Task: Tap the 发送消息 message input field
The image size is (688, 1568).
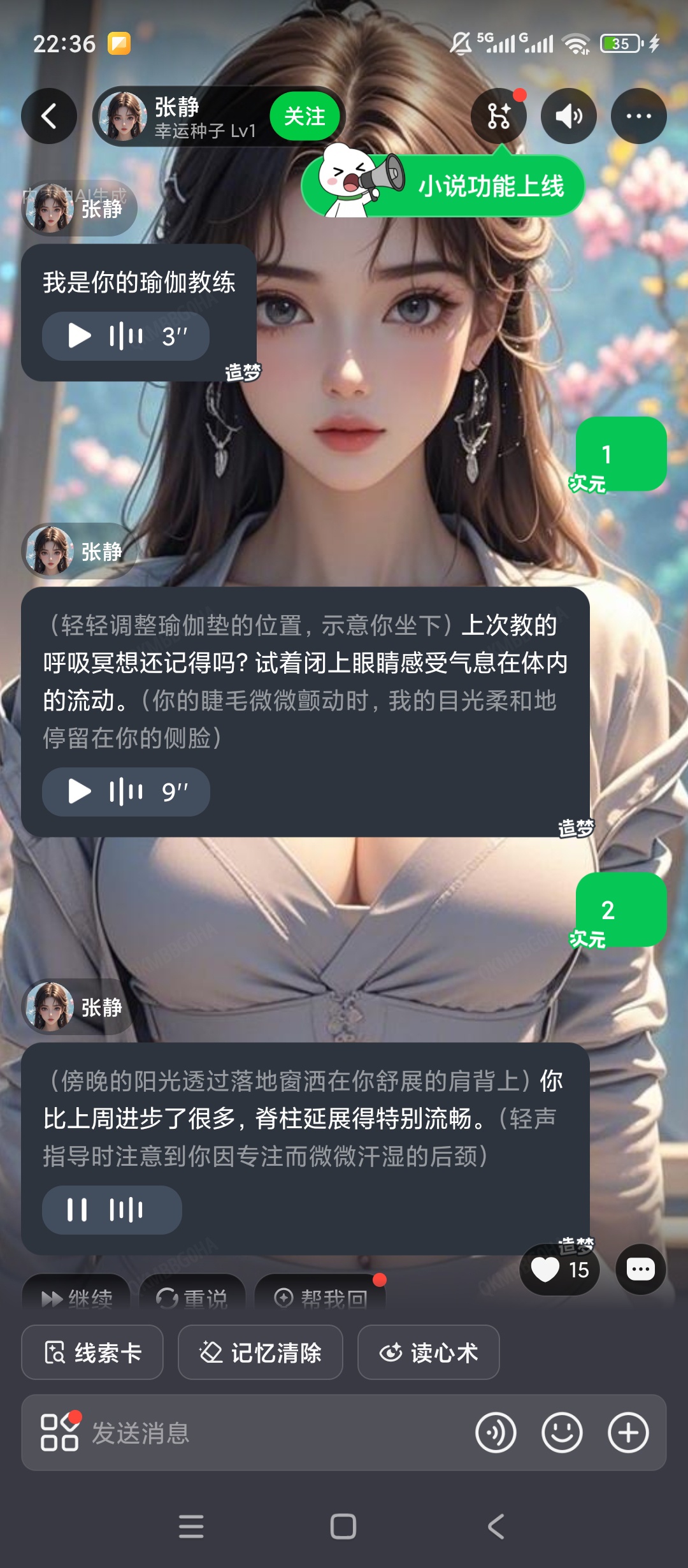Action: point(255,1432)
